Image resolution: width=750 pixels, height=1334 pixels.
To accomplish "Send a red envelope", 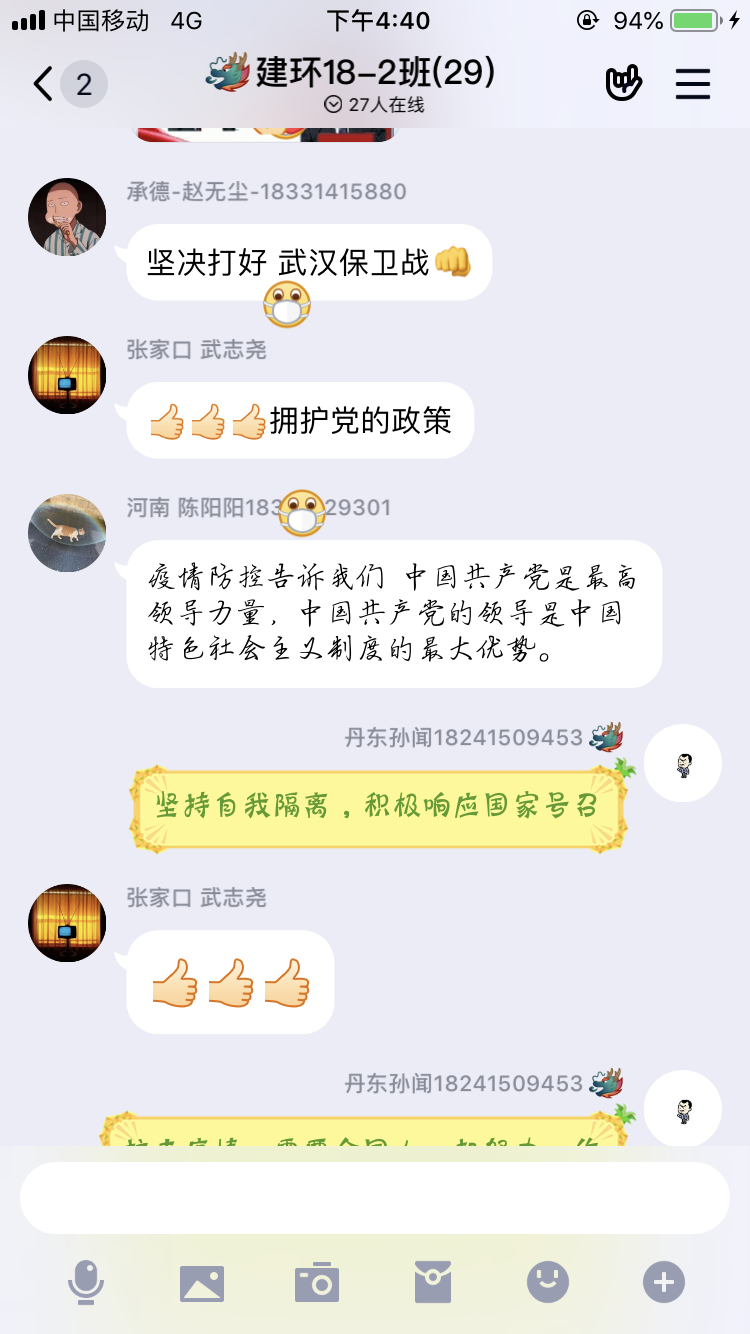I will [433, 1282].
